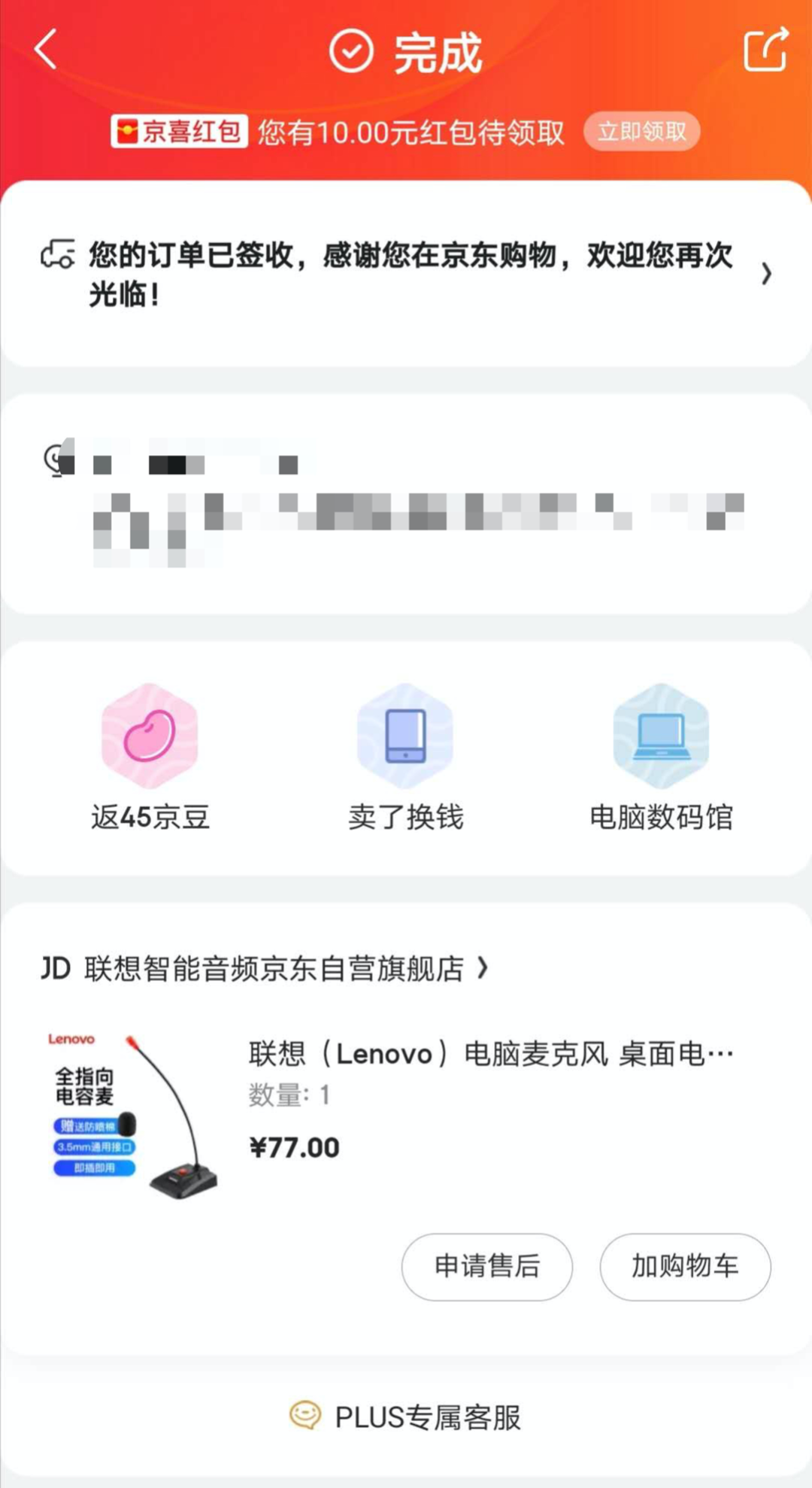
Task: Open 电脑数码馆 section
Action: 661,757
